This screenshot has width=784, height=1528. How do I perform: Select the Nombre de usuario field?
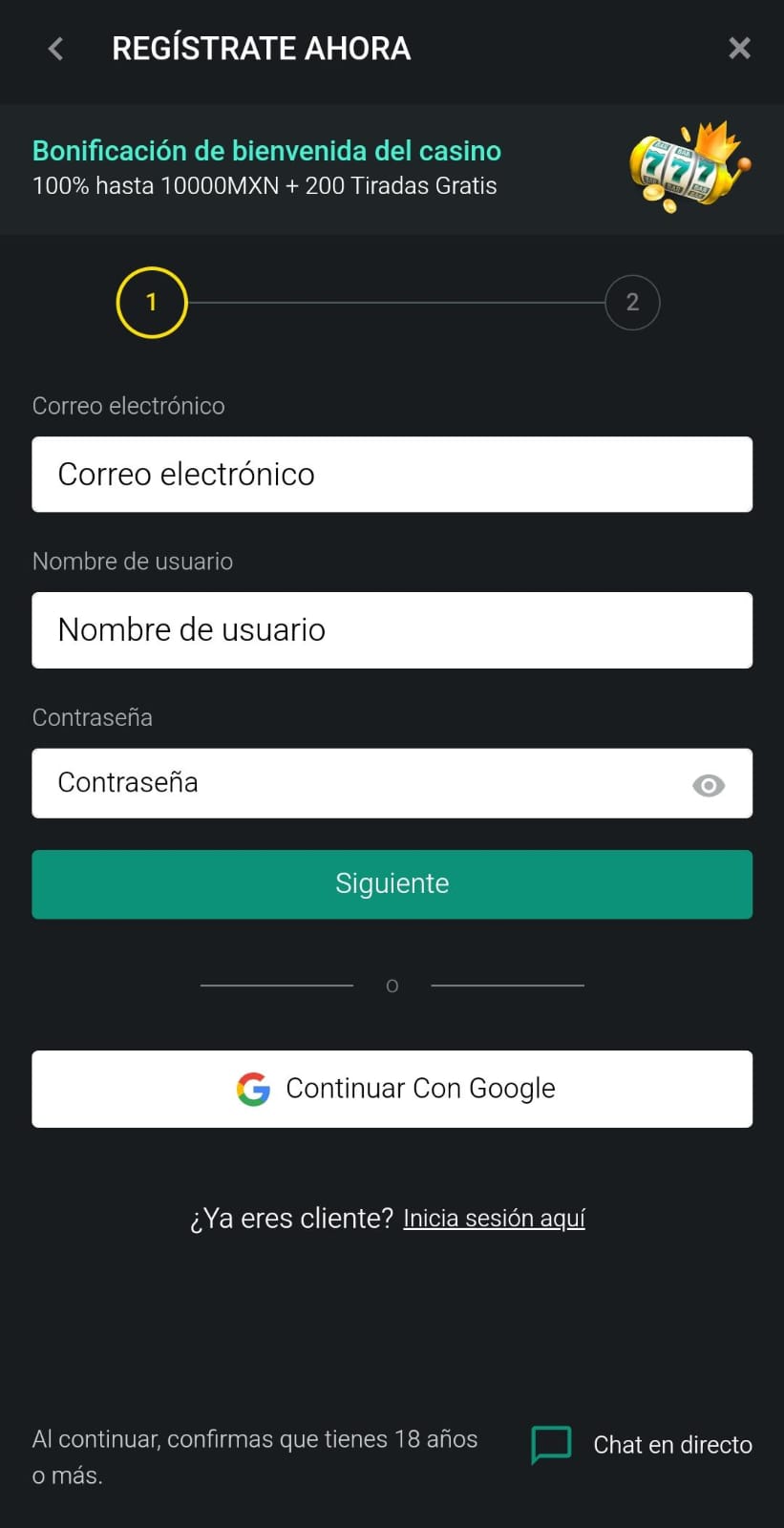click(x=392, y=630)
